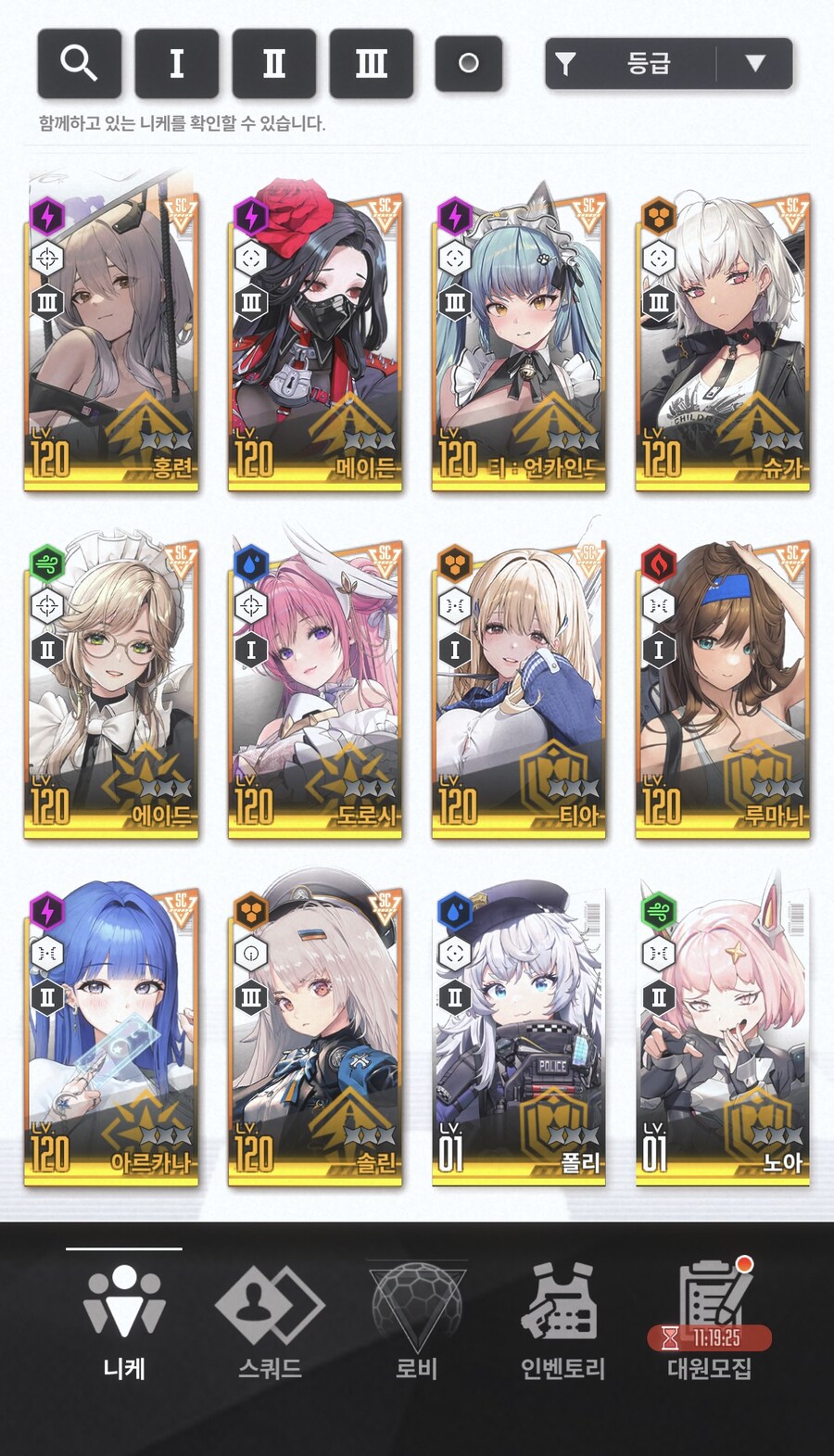834x1456 pixels.
Task: Filter by burst I
Action: [177, 63]
